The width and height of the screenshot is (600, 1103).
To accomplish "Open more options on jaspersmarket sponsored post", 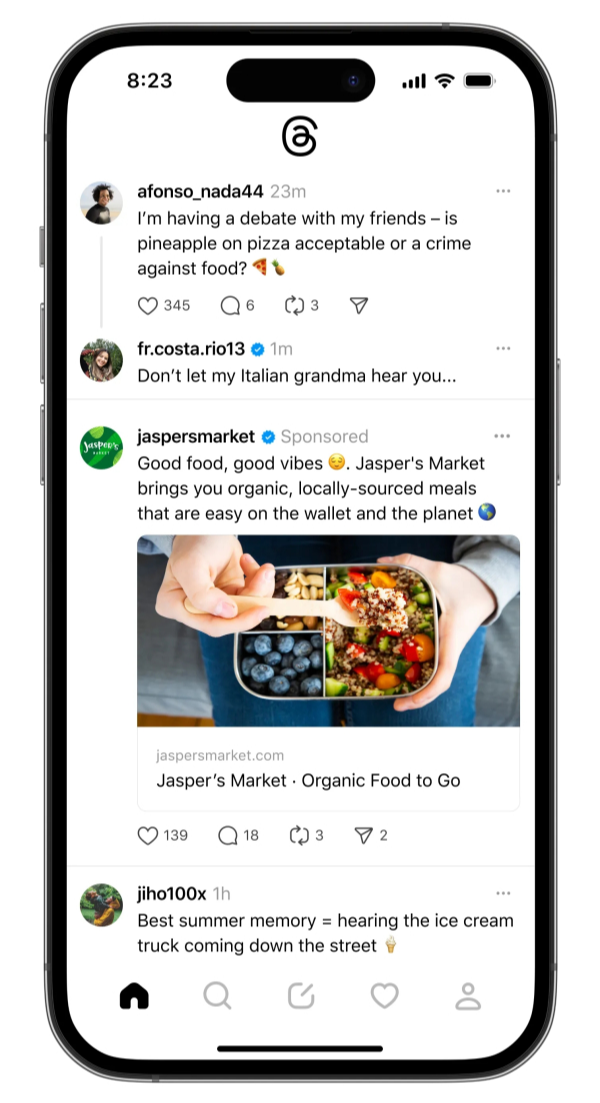I will (x=503, y=436).
